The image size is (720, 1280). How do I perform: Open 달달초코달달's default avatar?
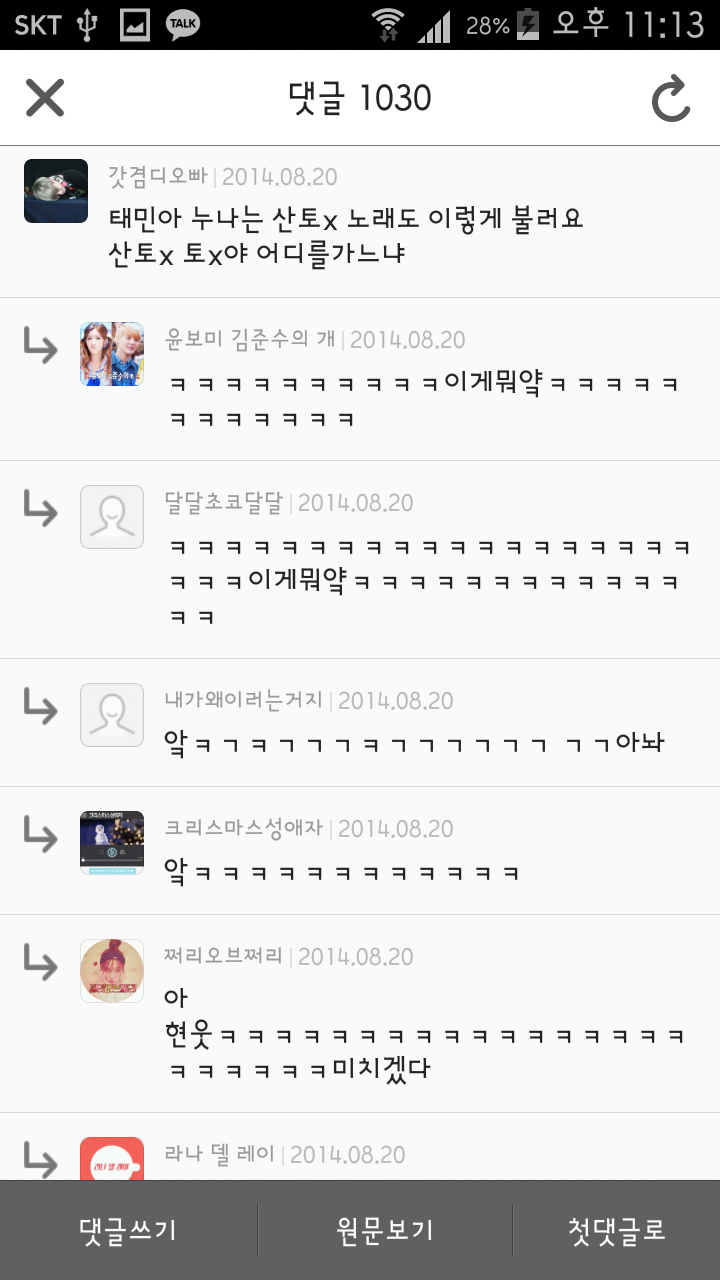point(112,517)
